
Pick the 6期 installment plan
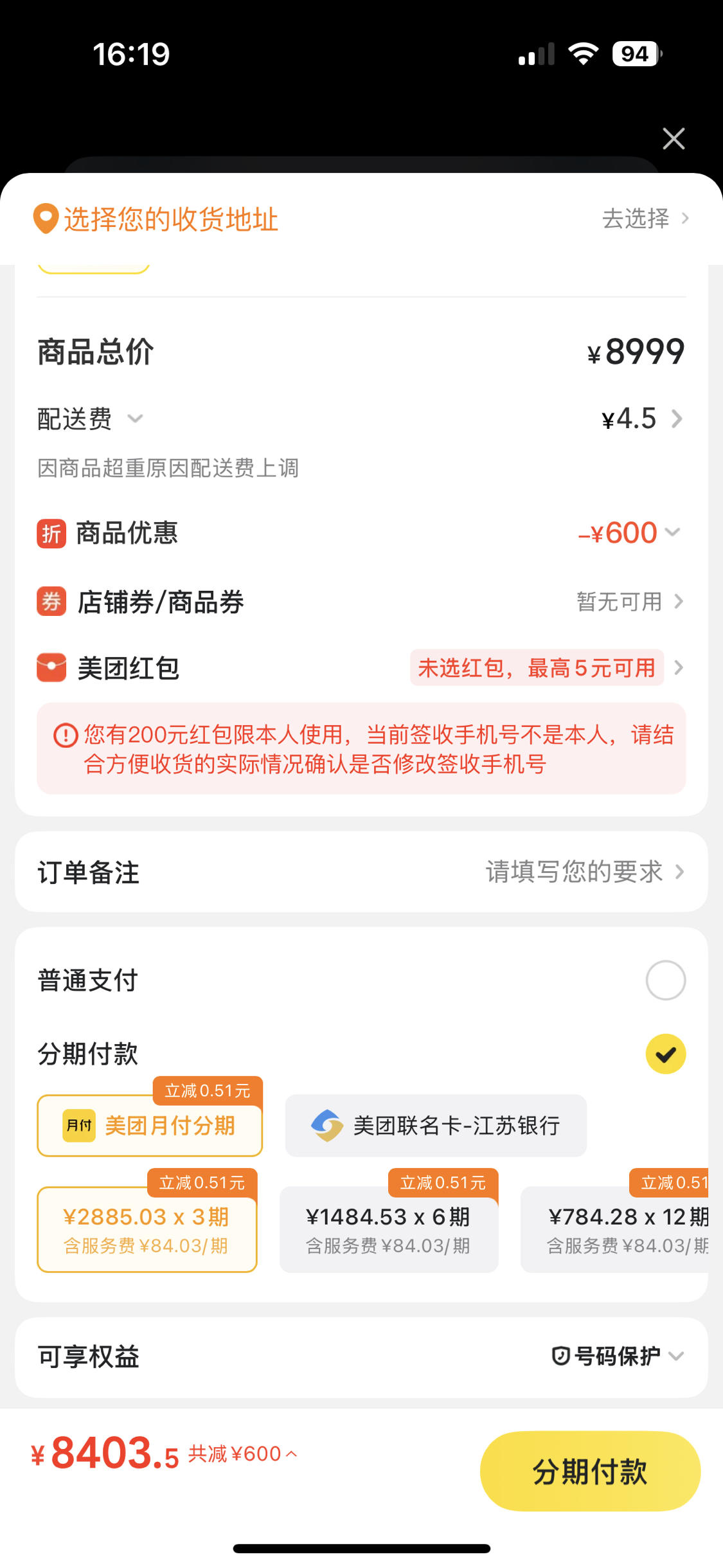coord(389,1229)
